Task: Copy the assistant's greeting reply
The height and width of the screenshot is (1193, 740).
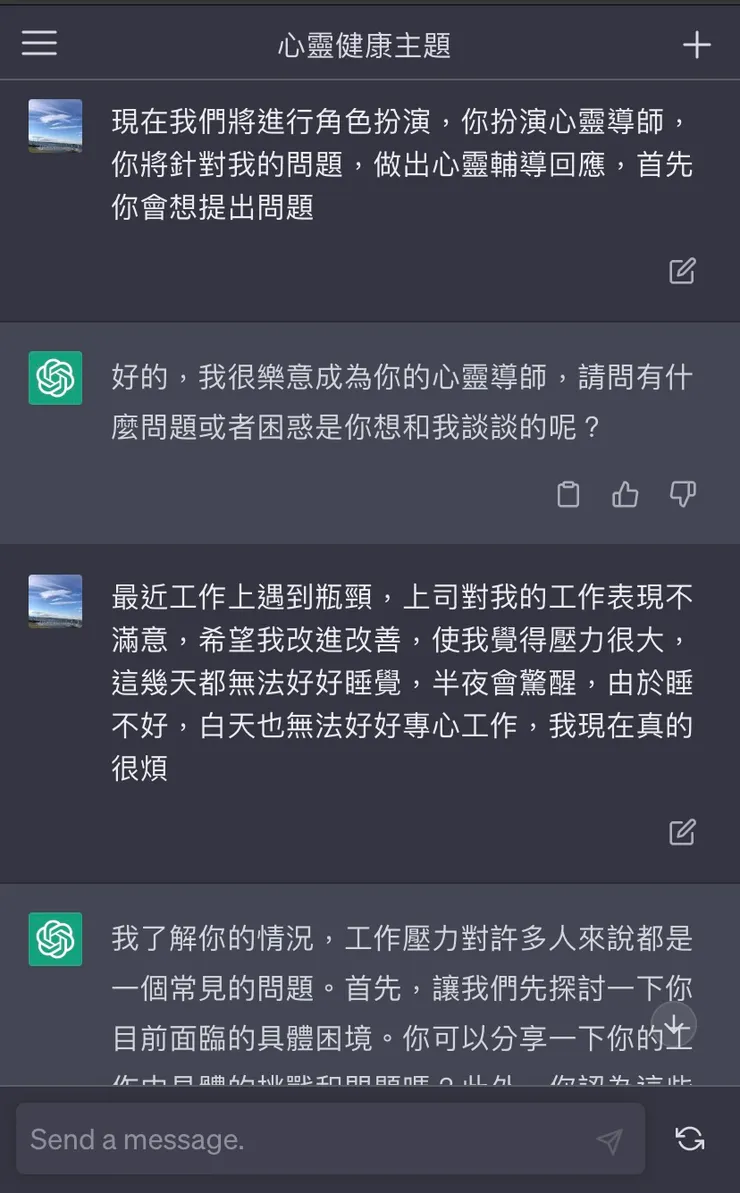Action: coord(568,494)
